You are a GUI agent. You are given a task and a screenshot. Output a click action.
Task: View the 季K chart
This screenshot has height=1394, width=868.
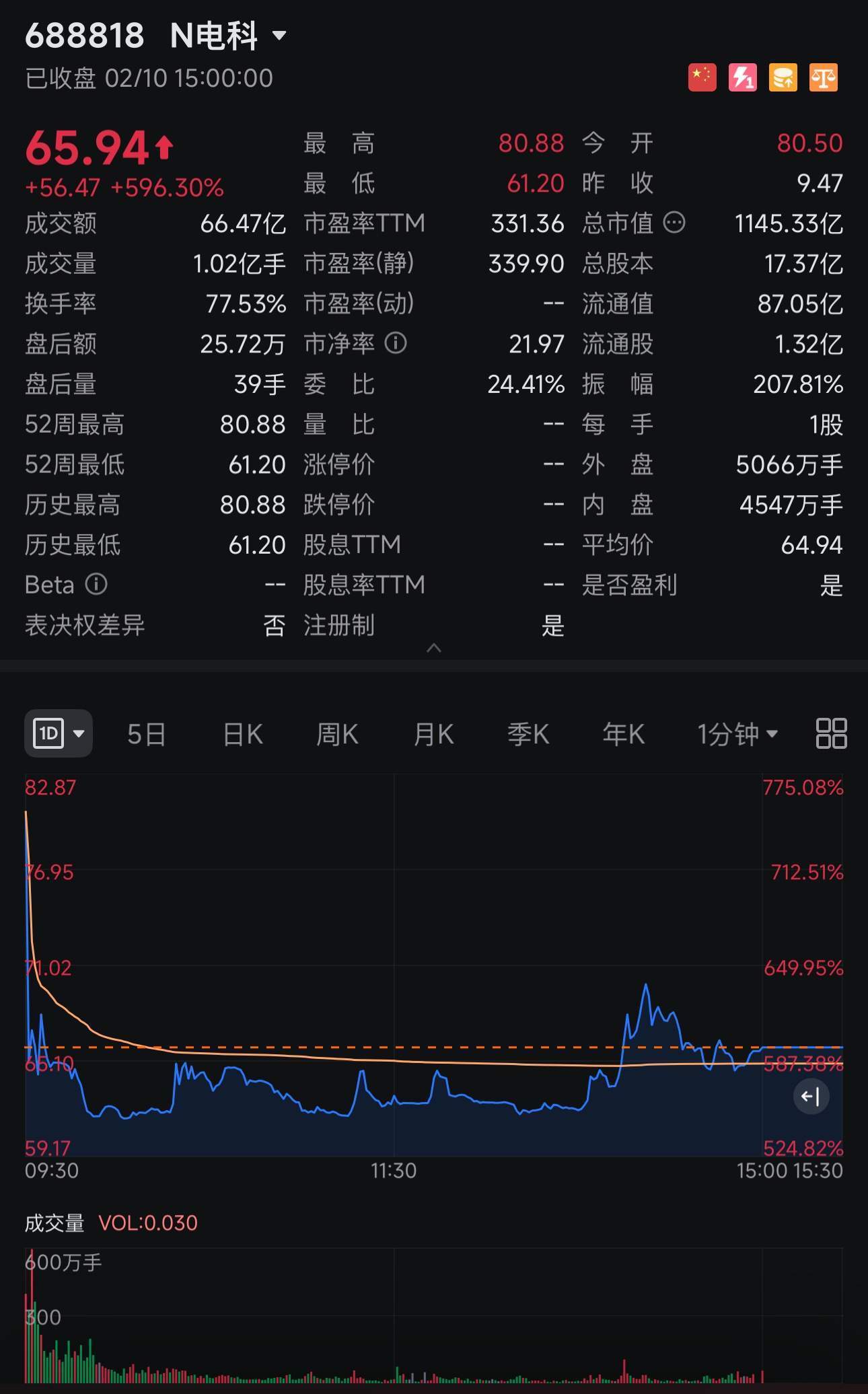click(528, 734)
